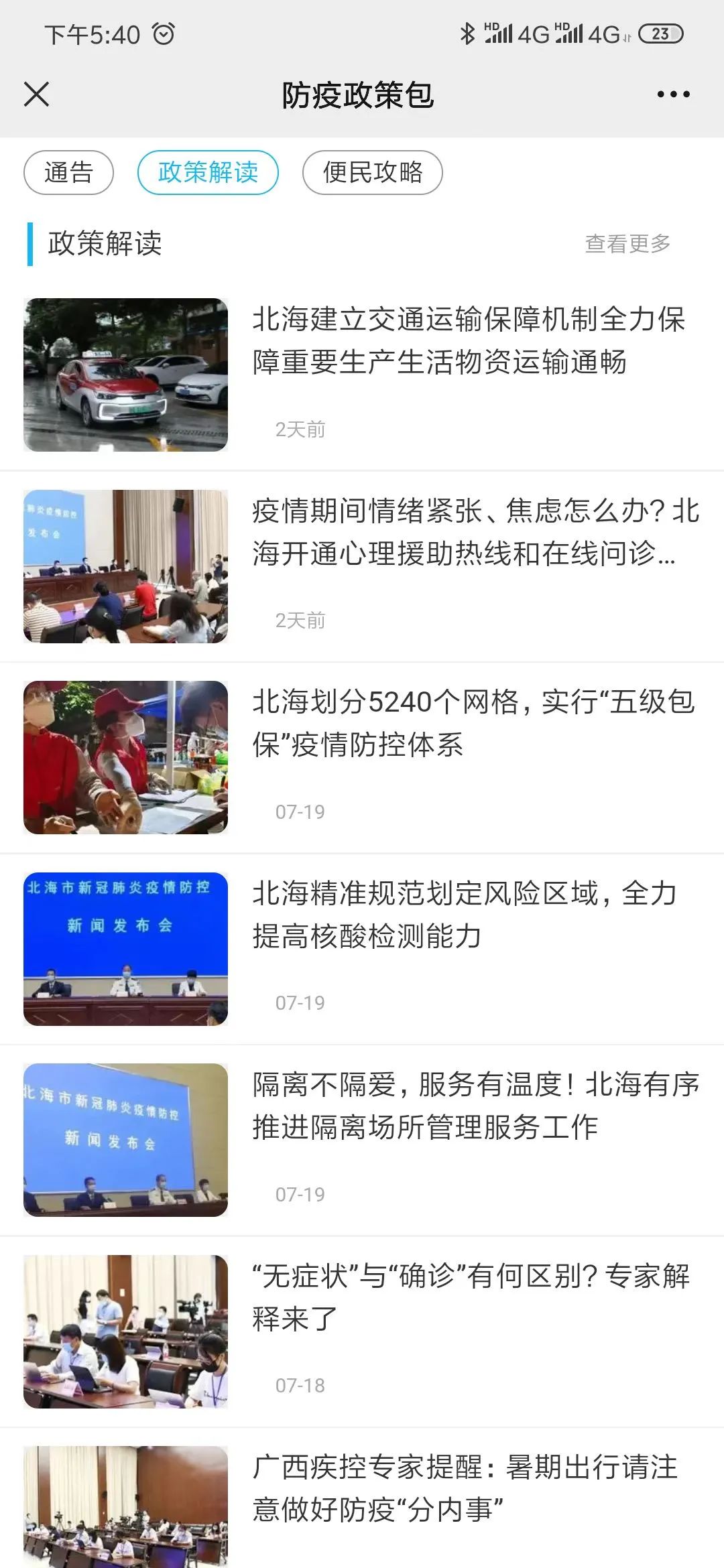Select the 政策解读 chip
This screenshot has height=1568, width=724.
pyautogui.click(x=208, y=173)
